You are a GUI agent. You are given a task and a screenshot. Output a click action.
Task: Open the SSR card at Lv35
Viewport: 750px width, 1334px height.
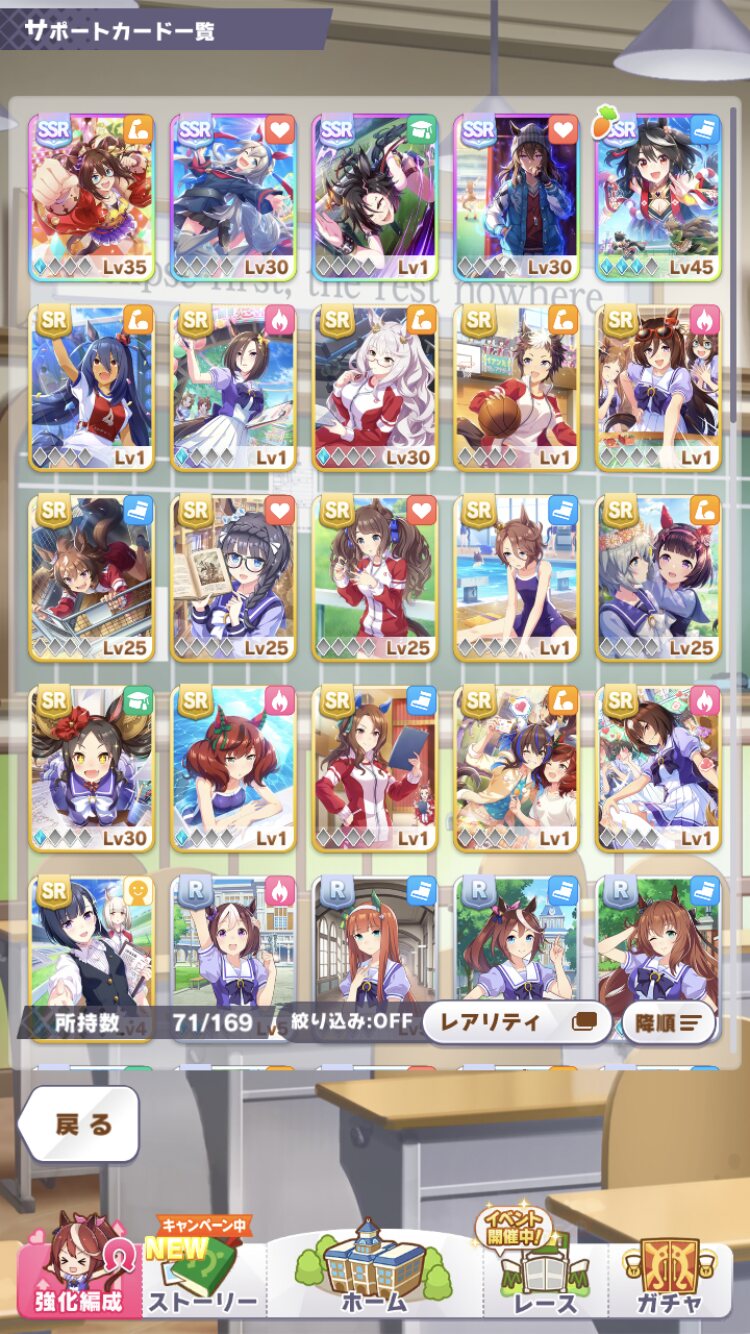pyautogui.click(x=92, y=198)
